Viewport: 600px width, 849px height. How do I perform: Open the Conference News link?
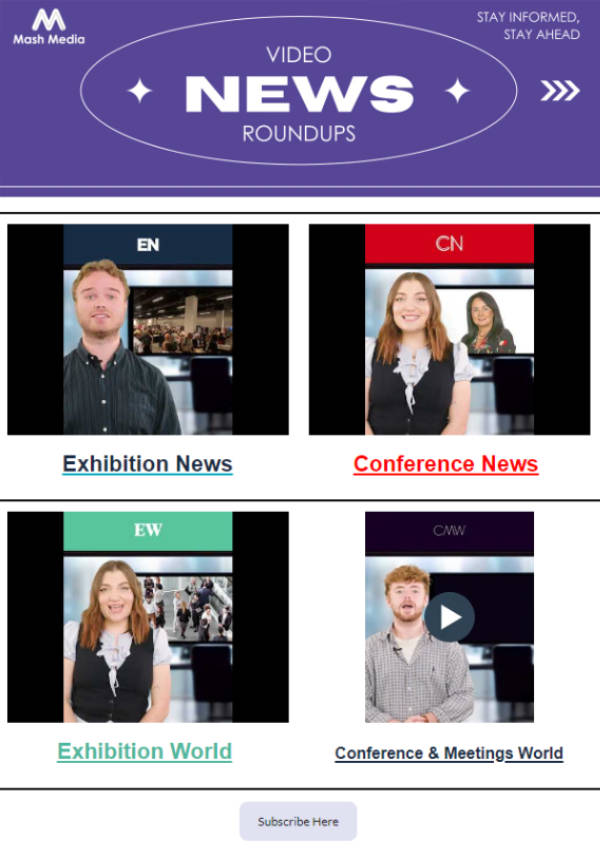[x=446, y=464]
